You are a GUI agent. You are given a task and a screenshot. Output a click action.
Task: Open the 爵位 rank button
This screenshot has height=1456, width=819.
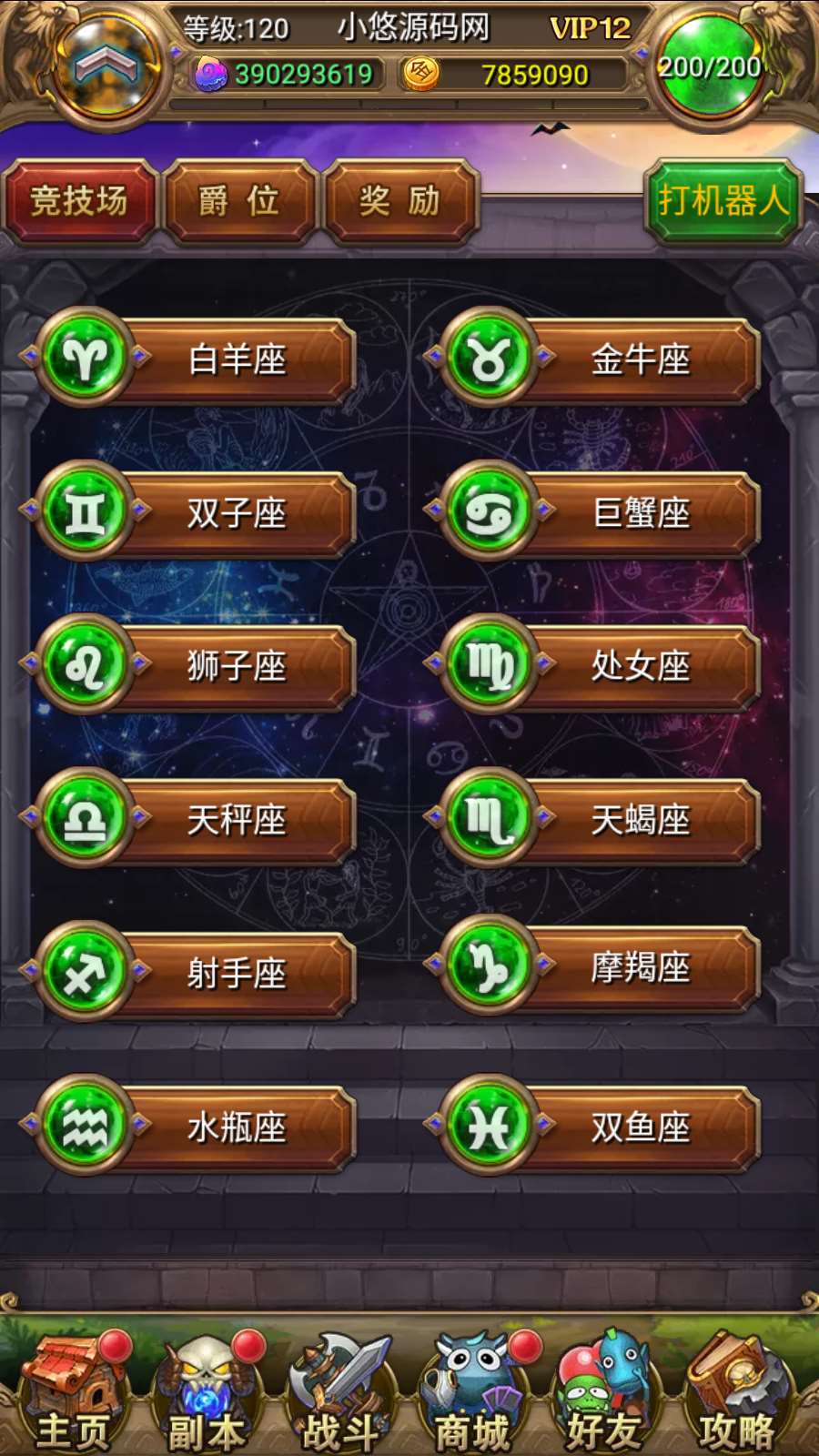pos(239,201)
